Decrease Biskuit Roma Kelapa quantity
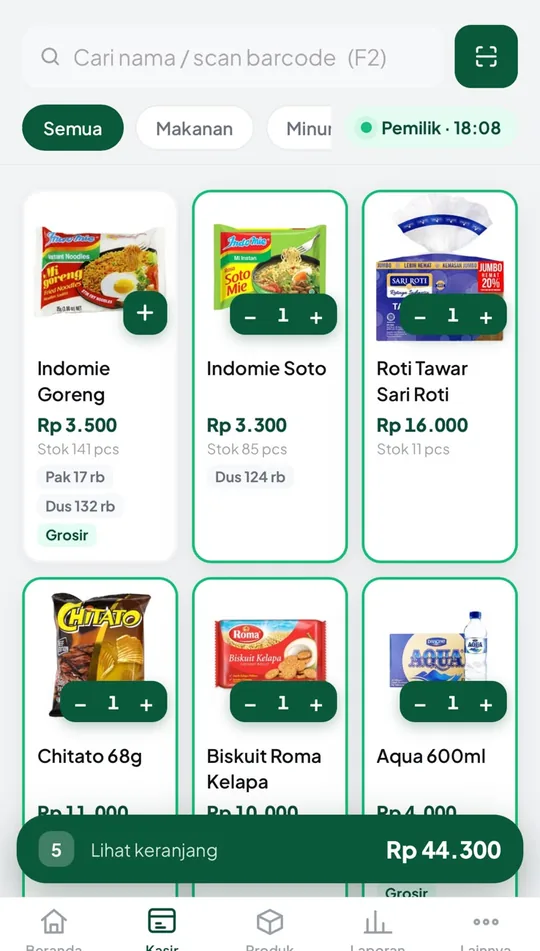Screen dimensions: 540x951 [x=250, y=705]
